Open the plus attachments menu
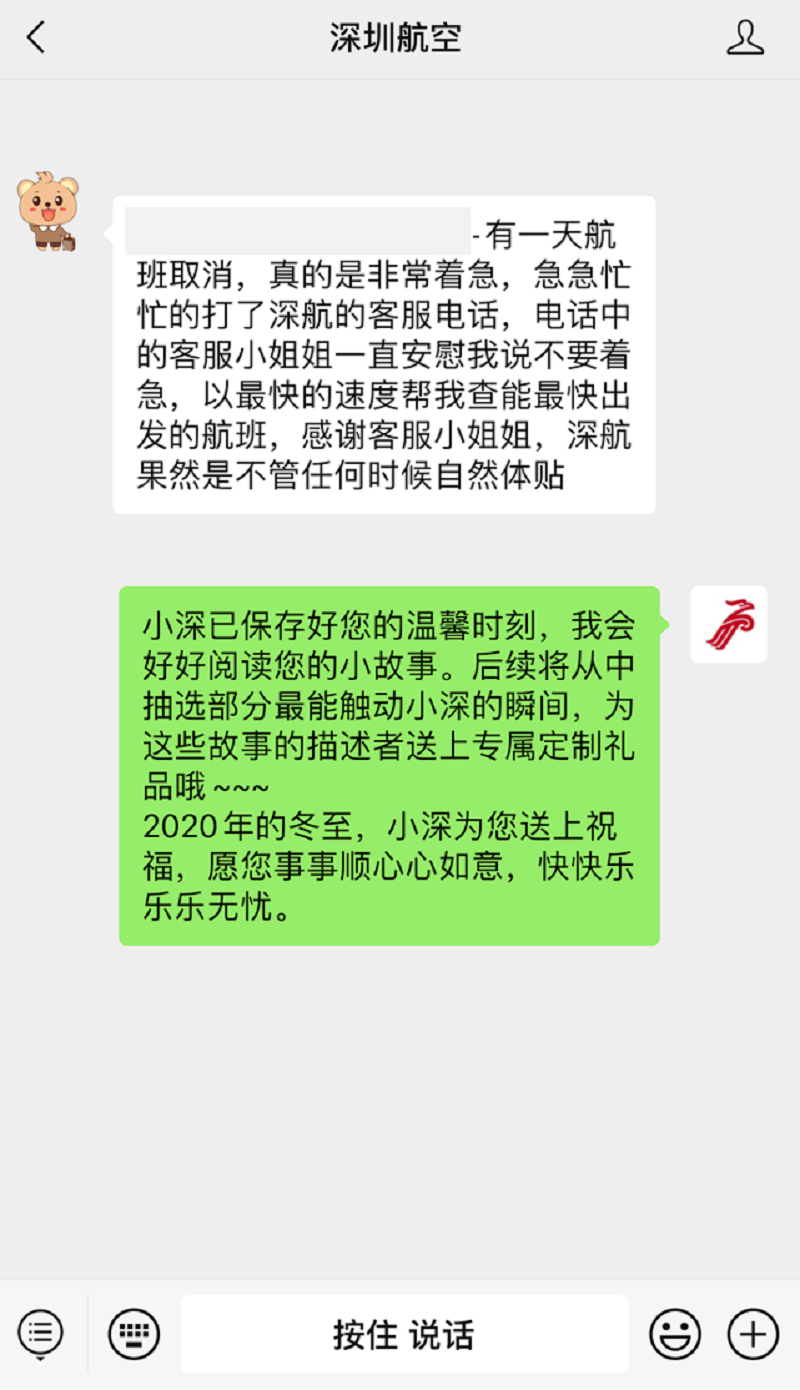Image resolution: width=800 pixels, height=1390 pixels. (x=752, y=1334)
